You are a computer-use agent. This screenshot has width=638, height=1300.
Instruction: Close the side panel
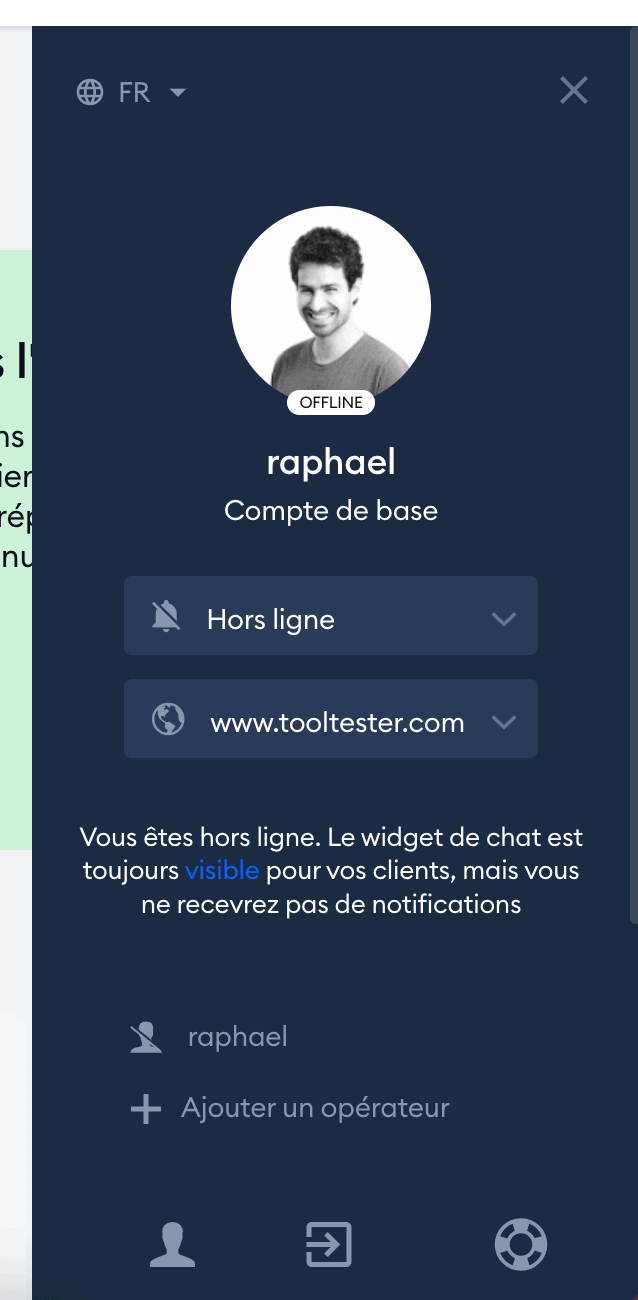point(573,91)
